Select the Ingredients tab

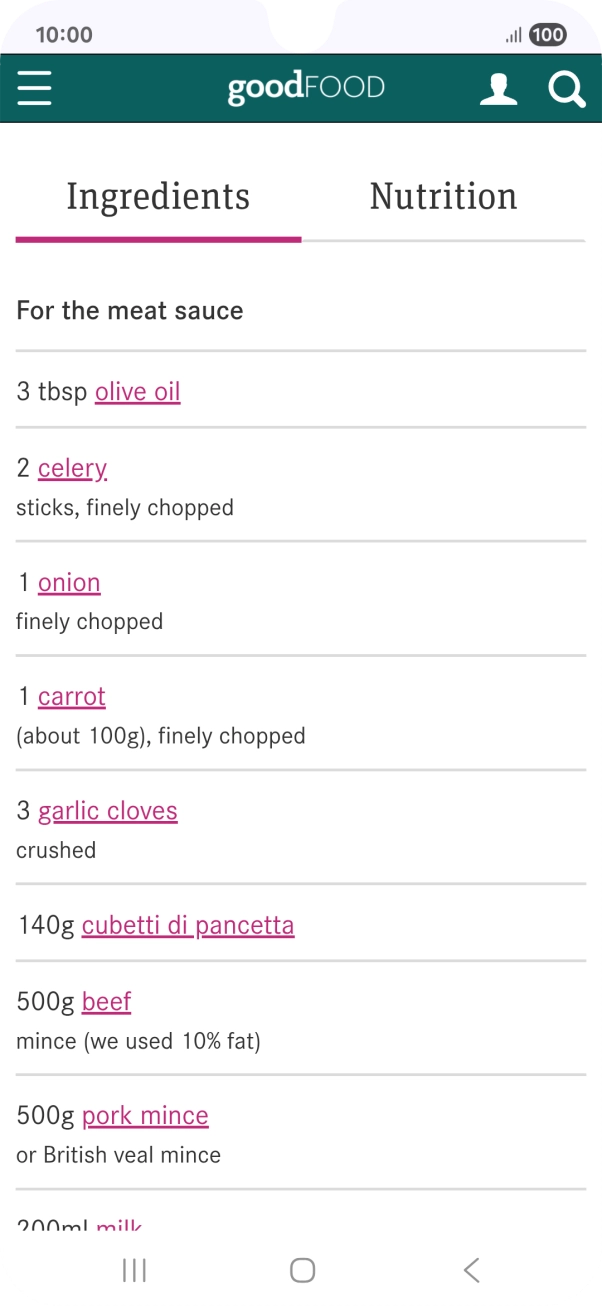[158, 197]
